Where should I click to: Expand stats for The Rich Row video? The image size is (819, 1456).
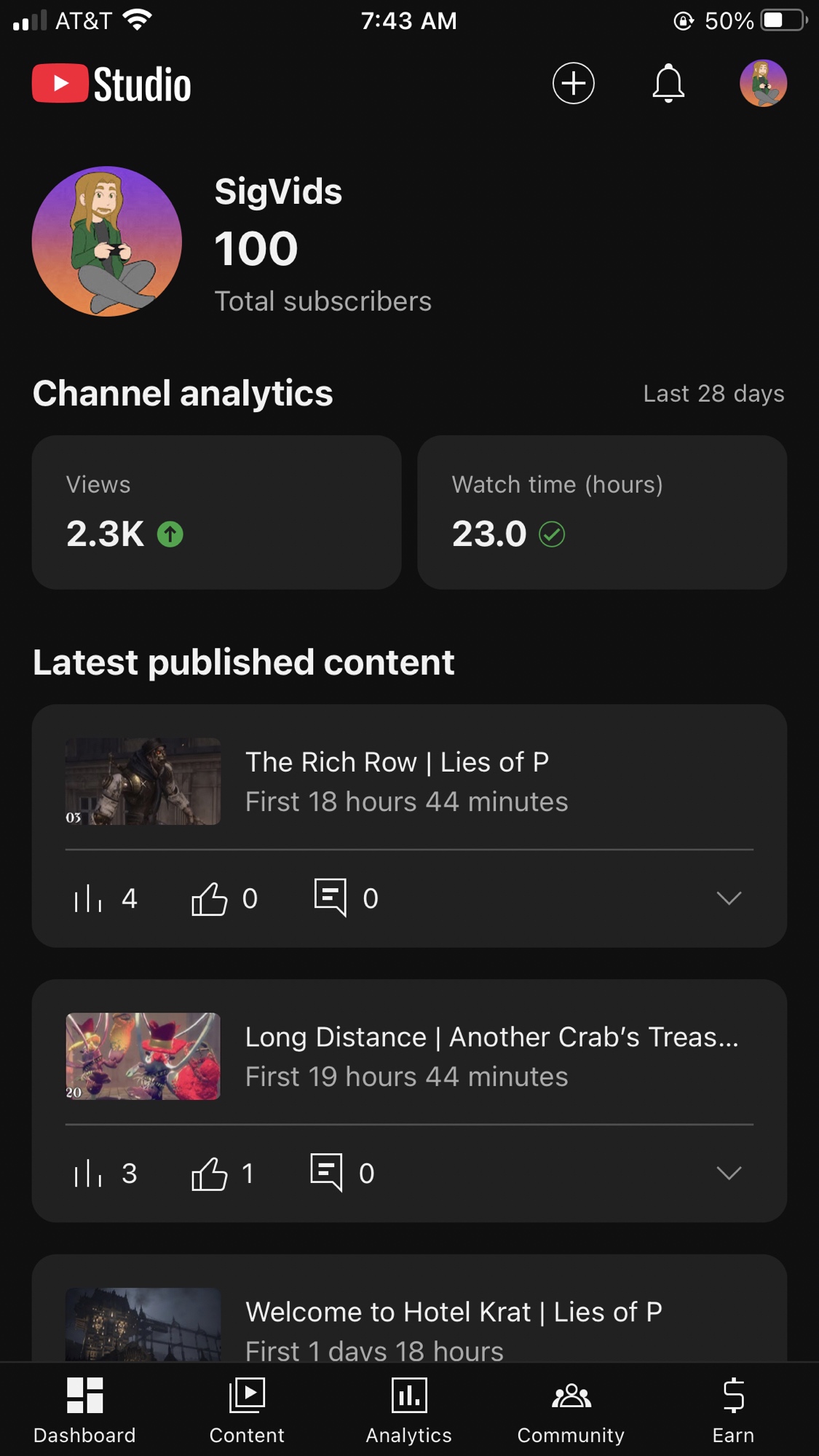[728, 898]
